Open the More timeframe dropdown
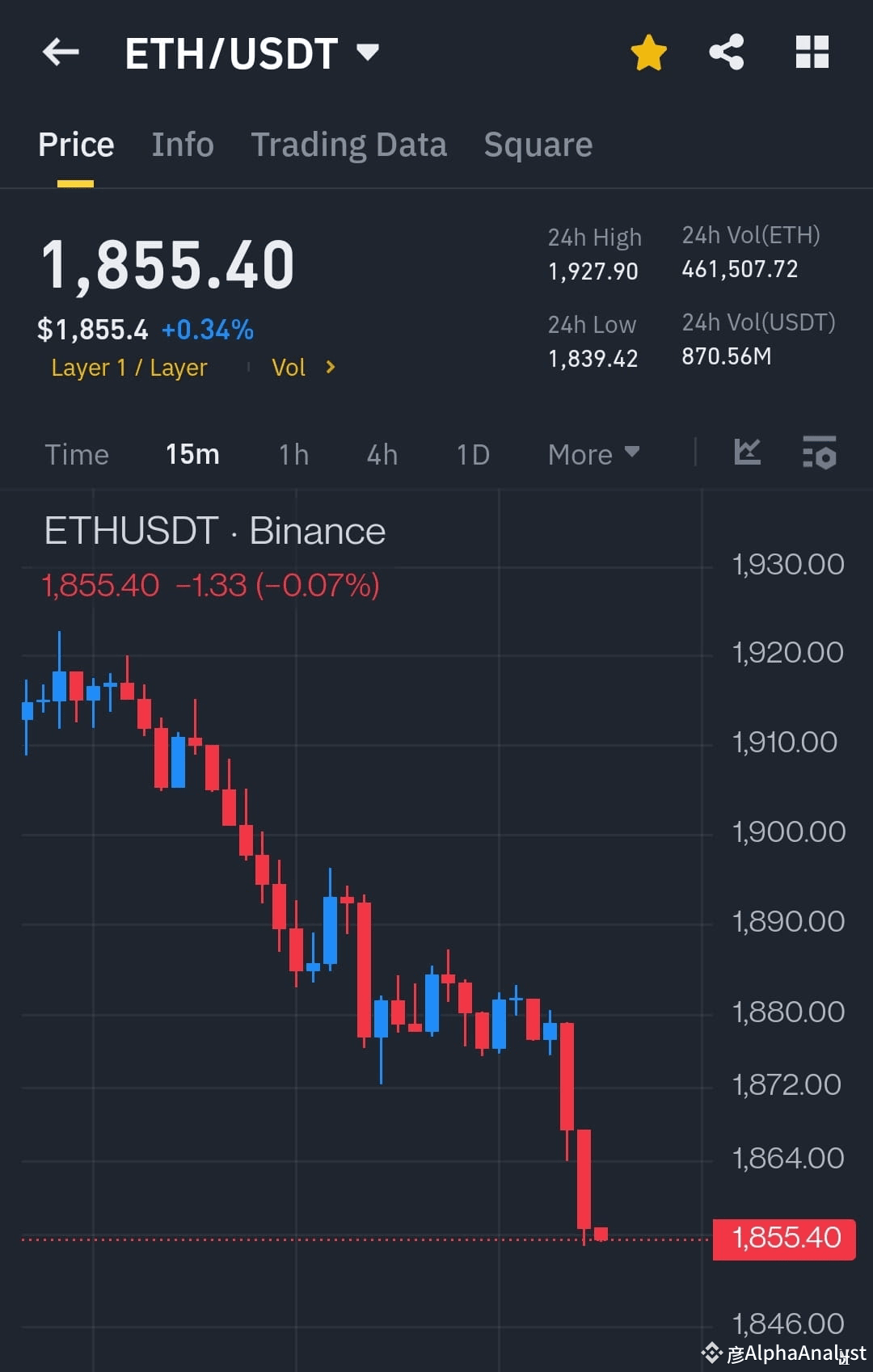This screenshot has height=1372, width=873. click(x=593, y=454)
